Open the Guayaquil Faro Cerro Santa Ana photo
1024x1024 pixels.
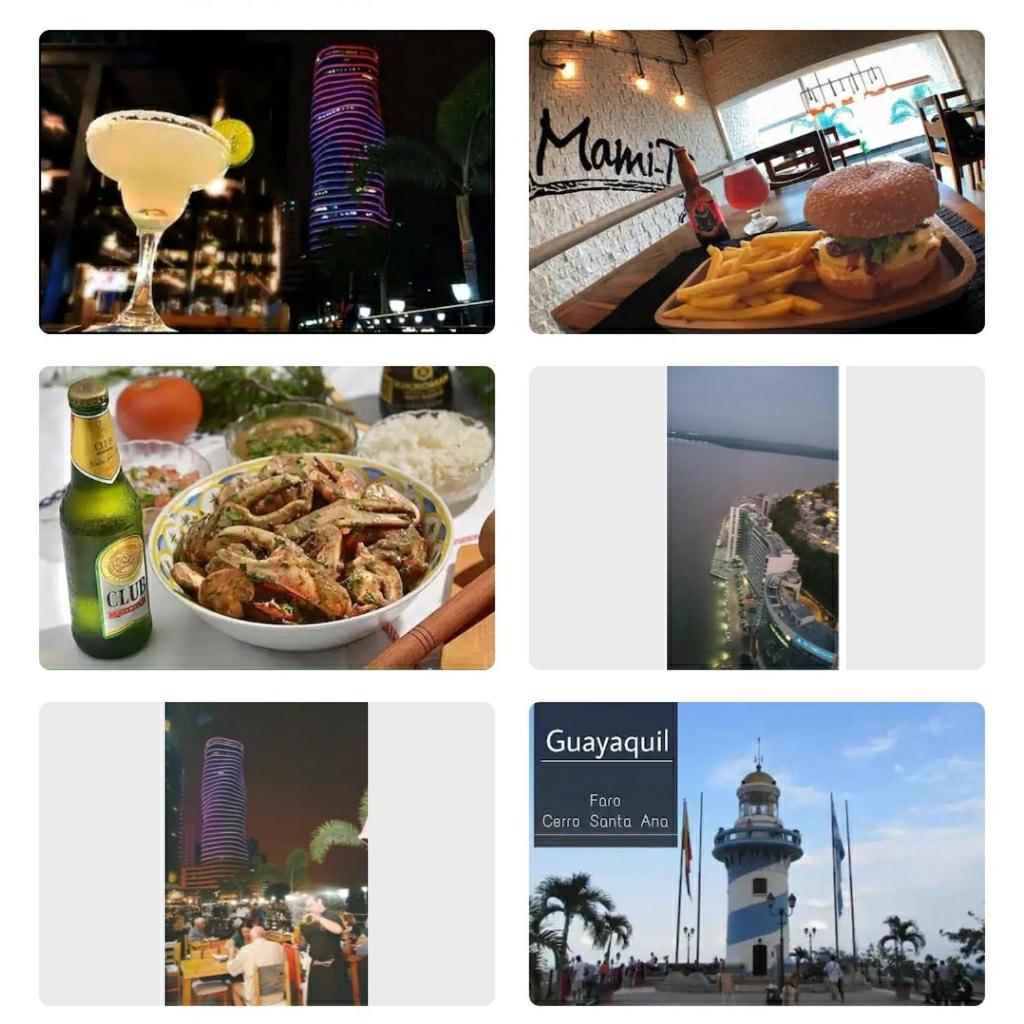(x=756, y=853)
